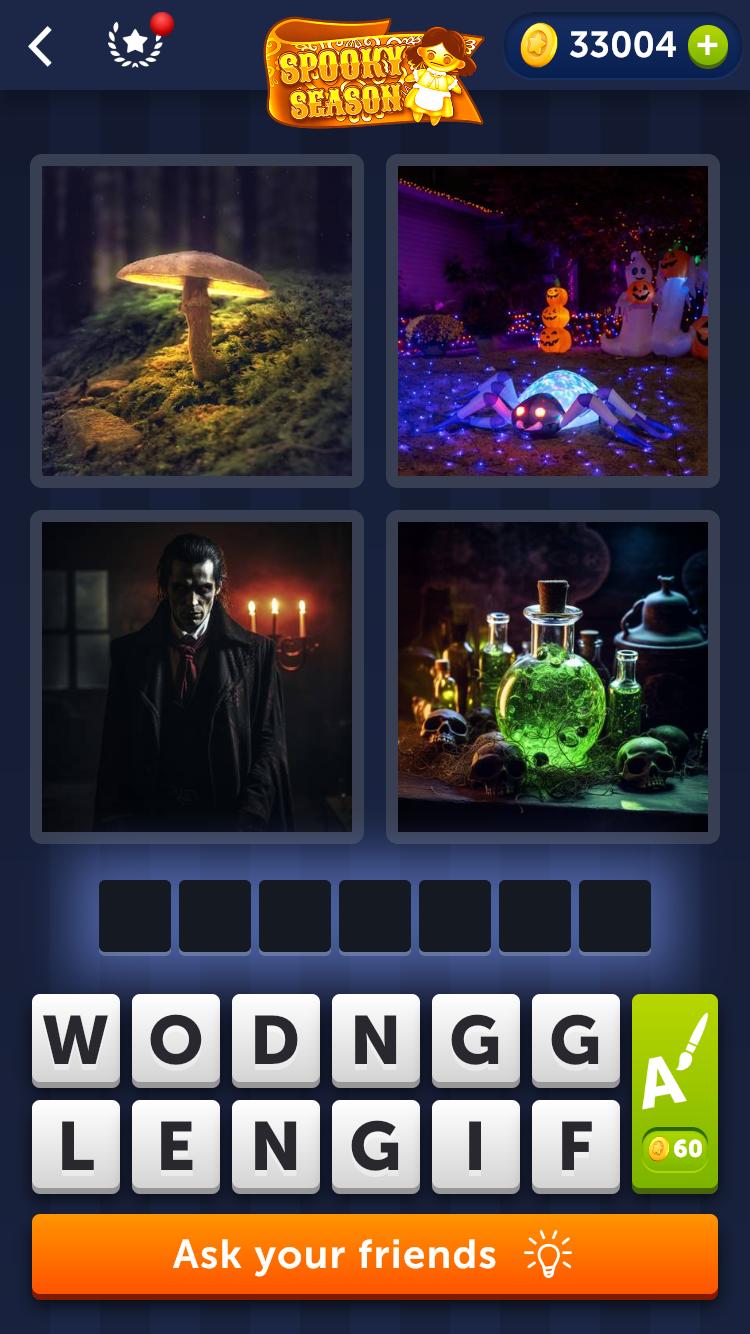Pick the letter O tile
The width and height of the screenshot is (750, 1334).
tap(176, 1040)
